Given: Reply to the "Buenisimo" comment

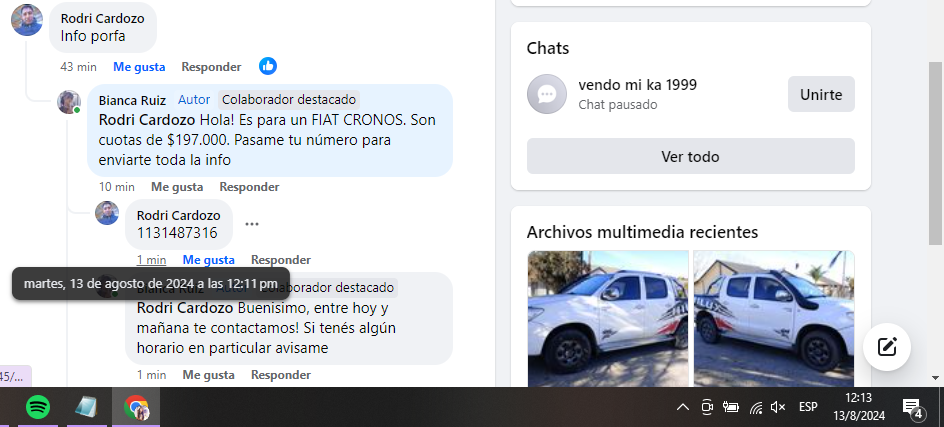Looking at the screenshot, I should pyautogui.click(x=280, y=375).
